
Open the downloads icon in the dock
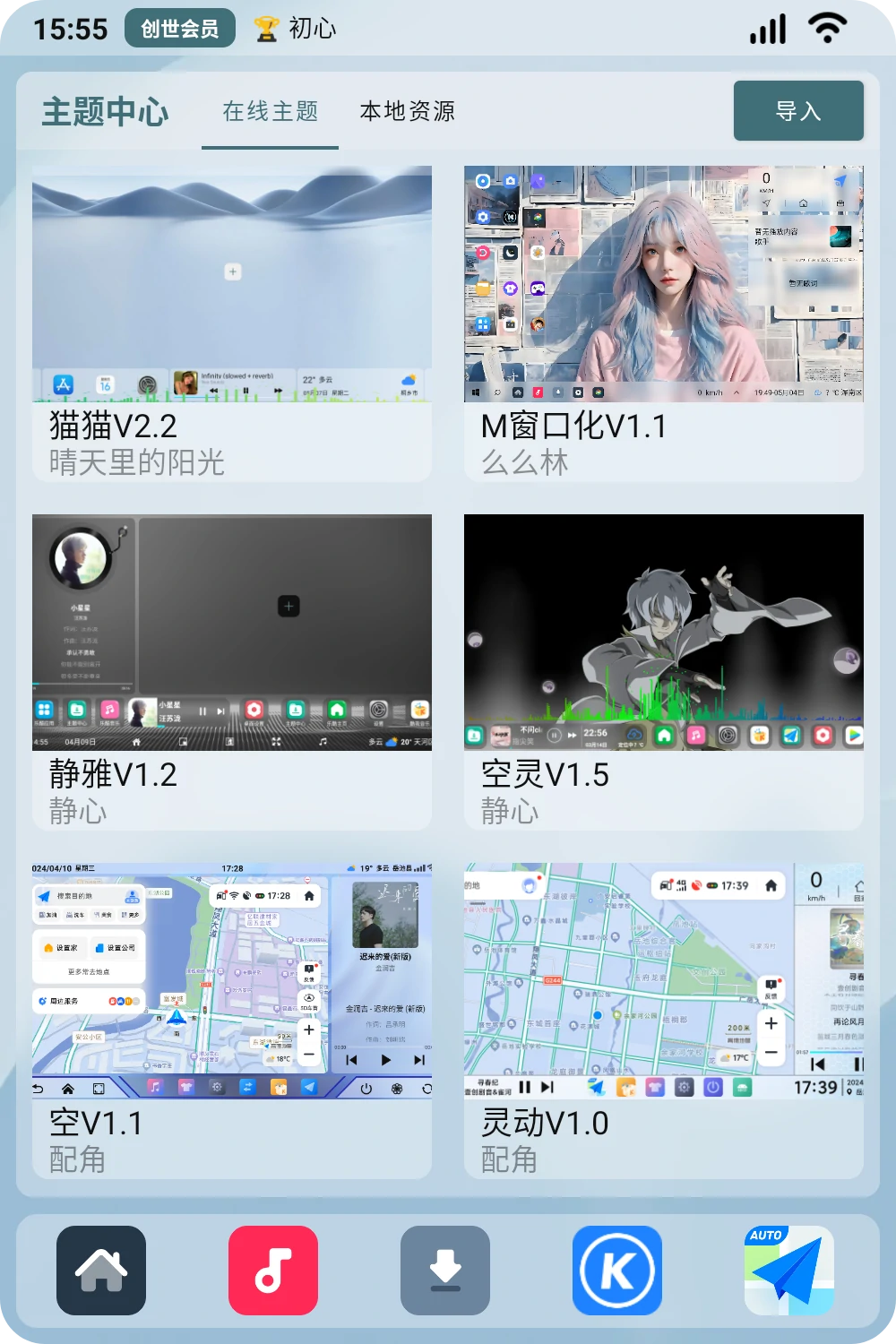[445, 1271]
